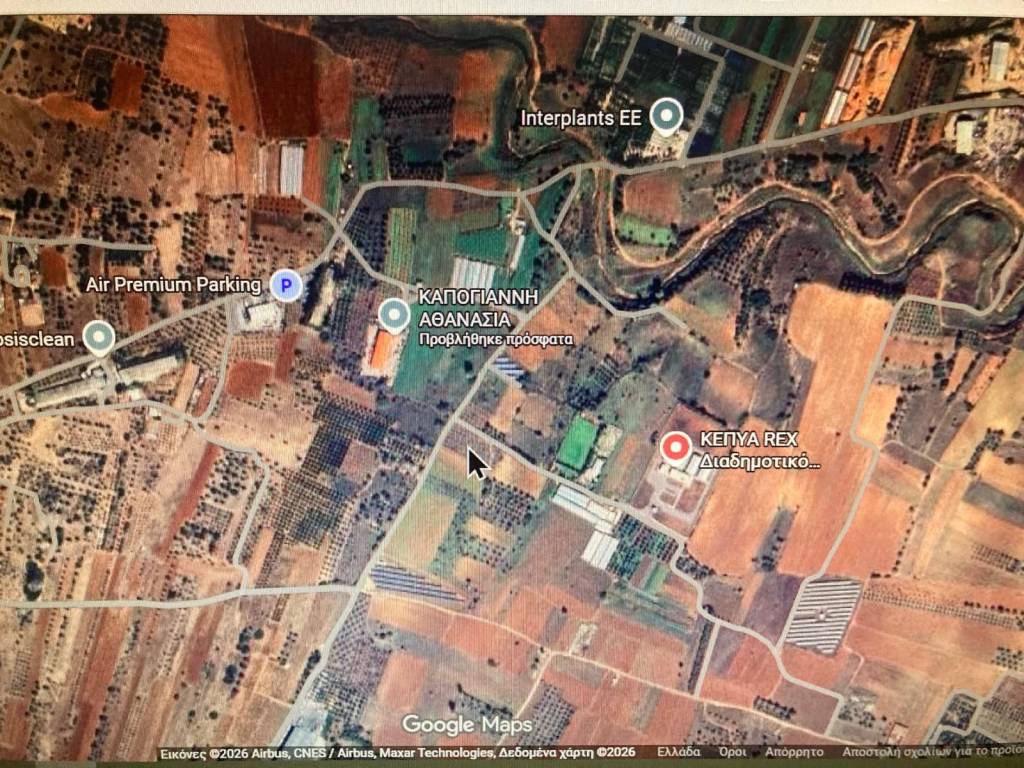Open the osisclean place marker
Viewport: 1024px width, 768px height.
click(97, 337)
